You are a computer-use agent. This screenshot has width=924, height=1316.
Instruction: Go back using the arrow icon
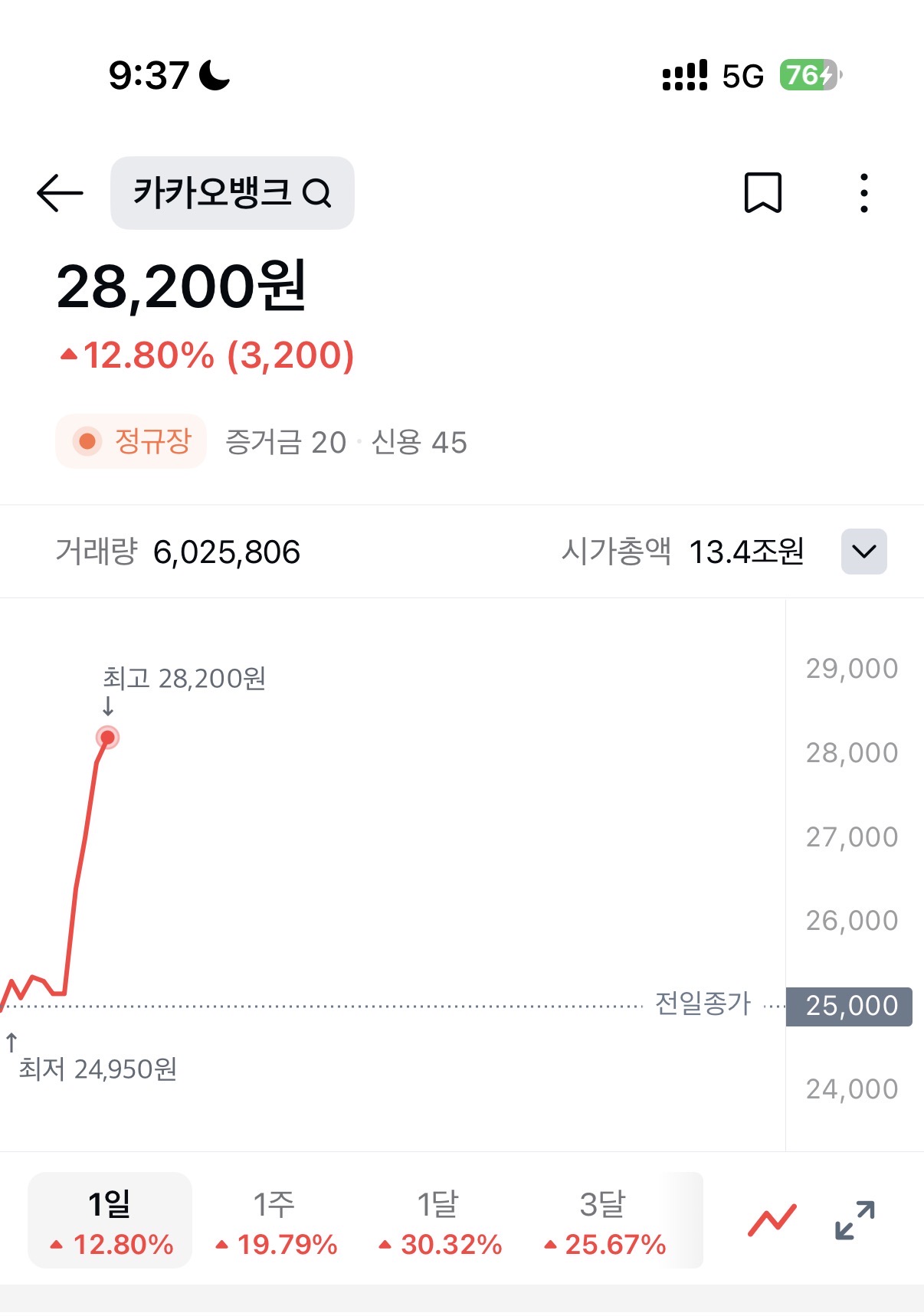(x=60, y=193)
